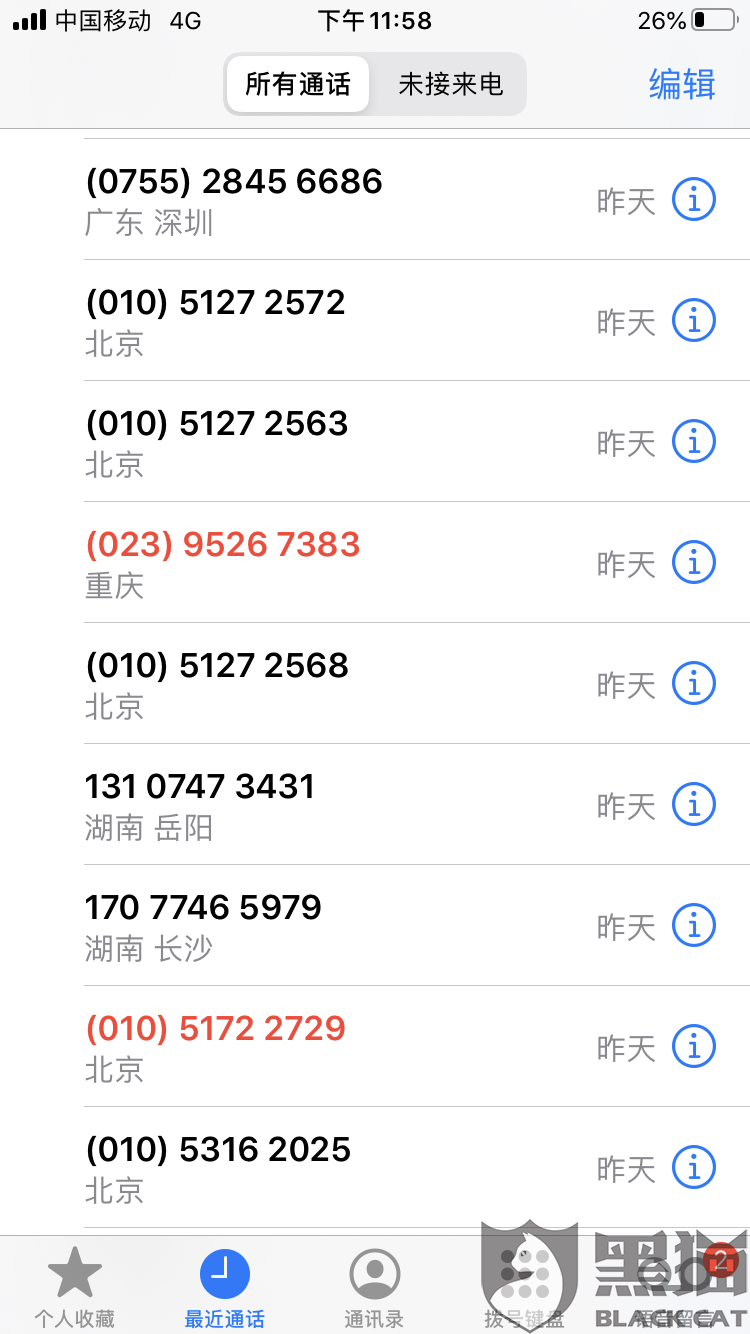
Task: Select the 最近通话 recents tab
Action: click(x=225, y=1286)
